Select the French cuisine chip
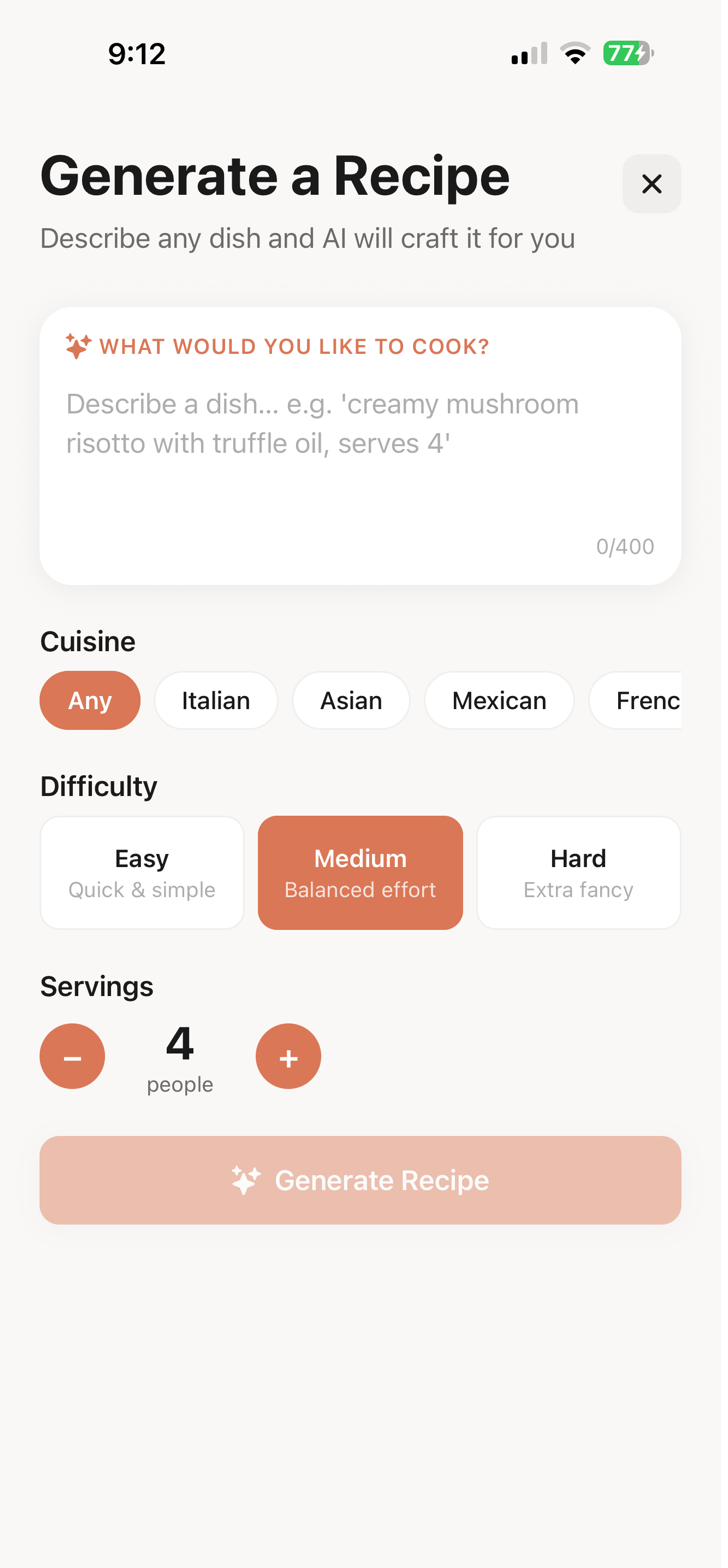The image size is (728, 1568). point(650,700)
